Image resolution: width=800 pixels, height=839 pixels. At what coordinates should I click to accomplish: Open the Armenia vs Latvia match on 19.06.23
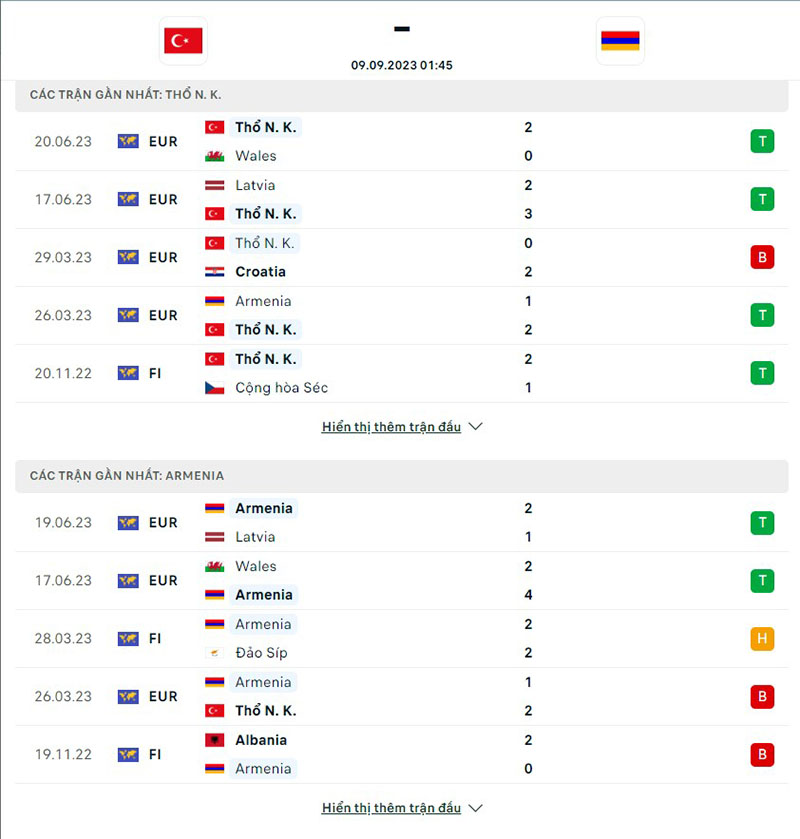pos(400,523)
